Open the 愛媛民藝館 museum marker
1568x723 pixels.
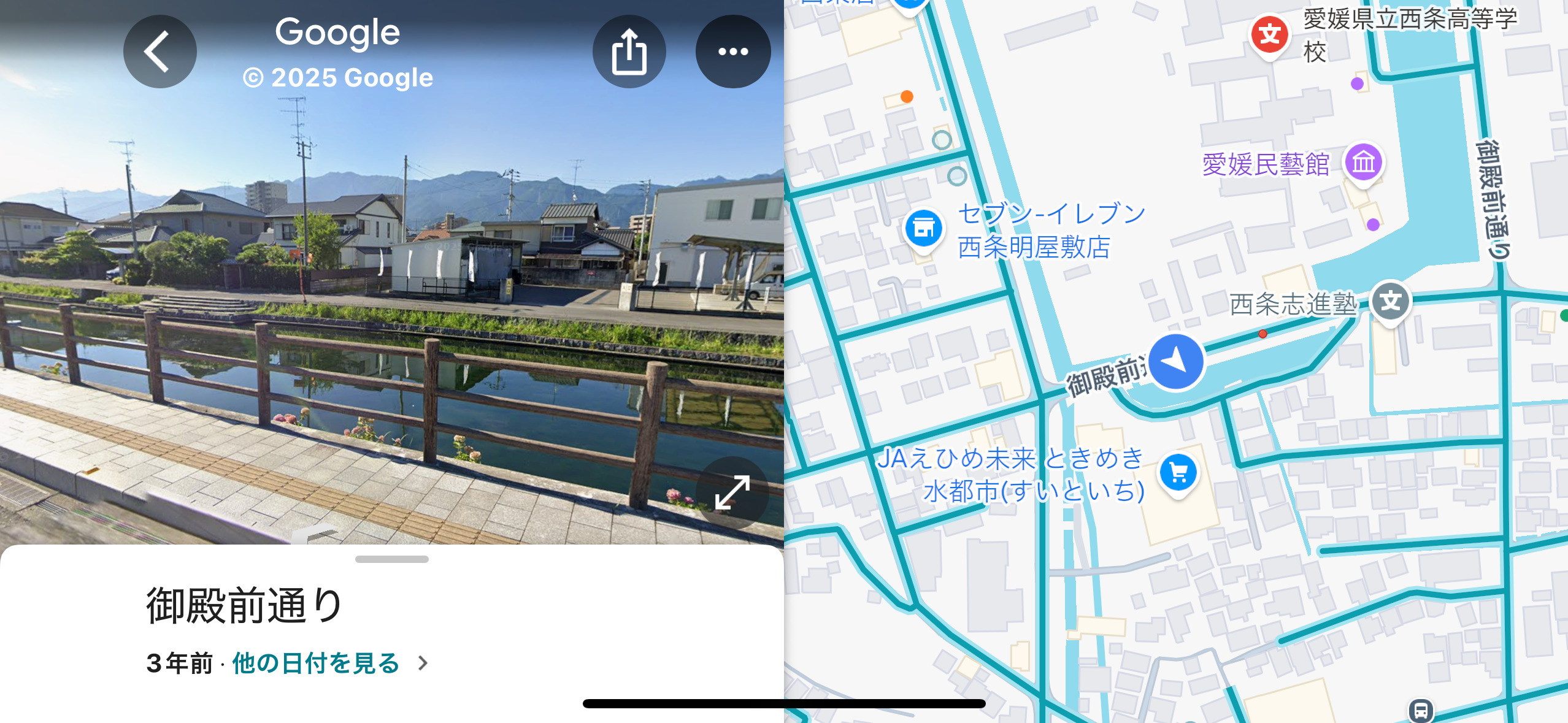click(x=1363, y=163)
